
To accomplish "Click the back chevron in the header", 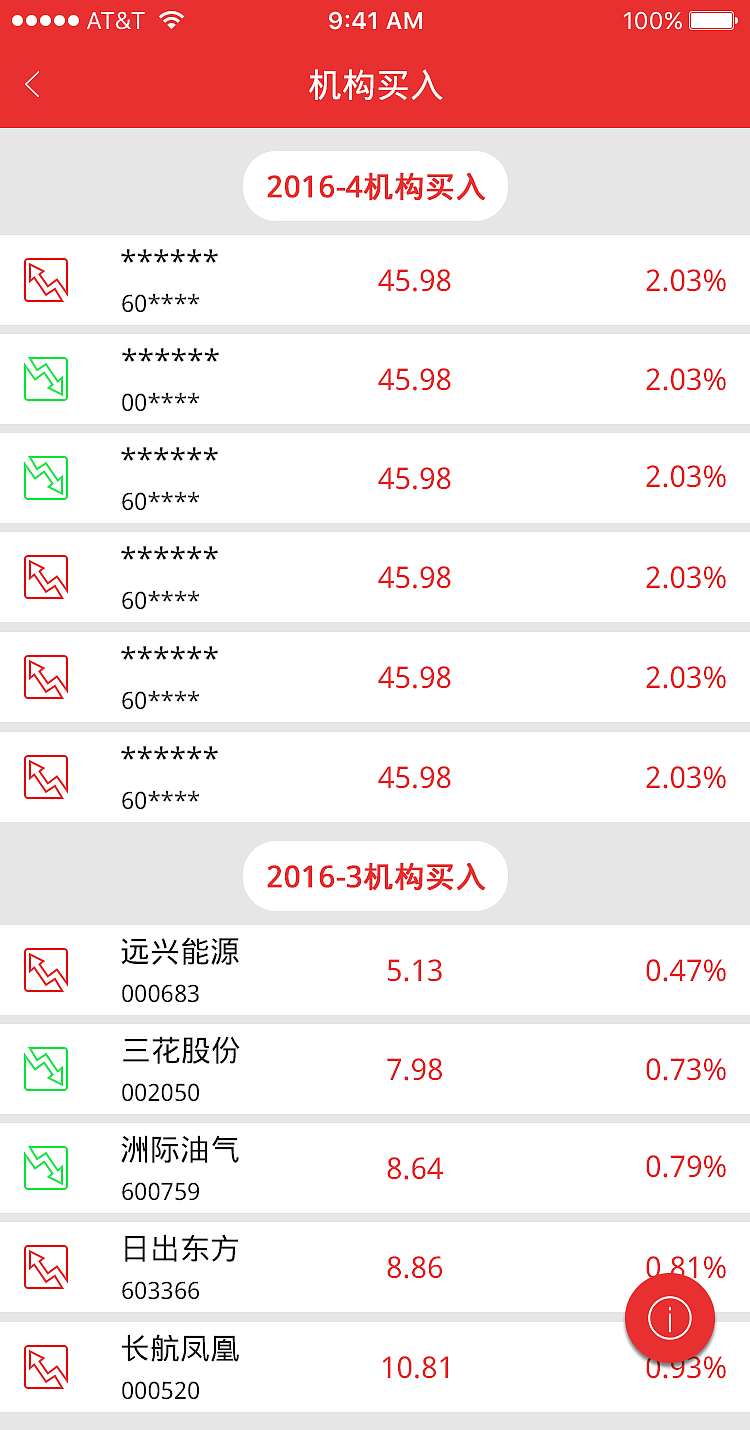I will point(32,84).
